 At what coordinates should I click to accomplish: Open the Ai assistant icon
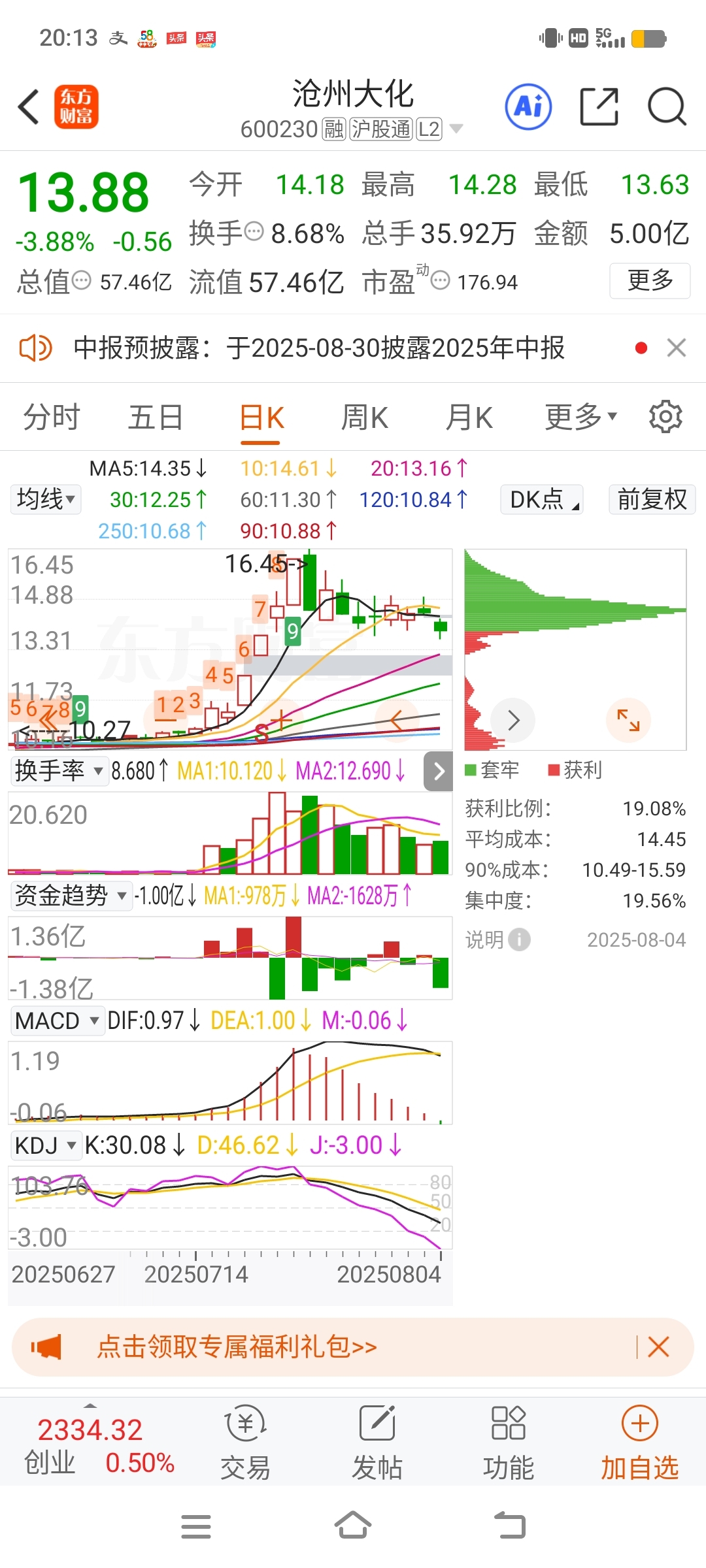click(x=528, y=106)
